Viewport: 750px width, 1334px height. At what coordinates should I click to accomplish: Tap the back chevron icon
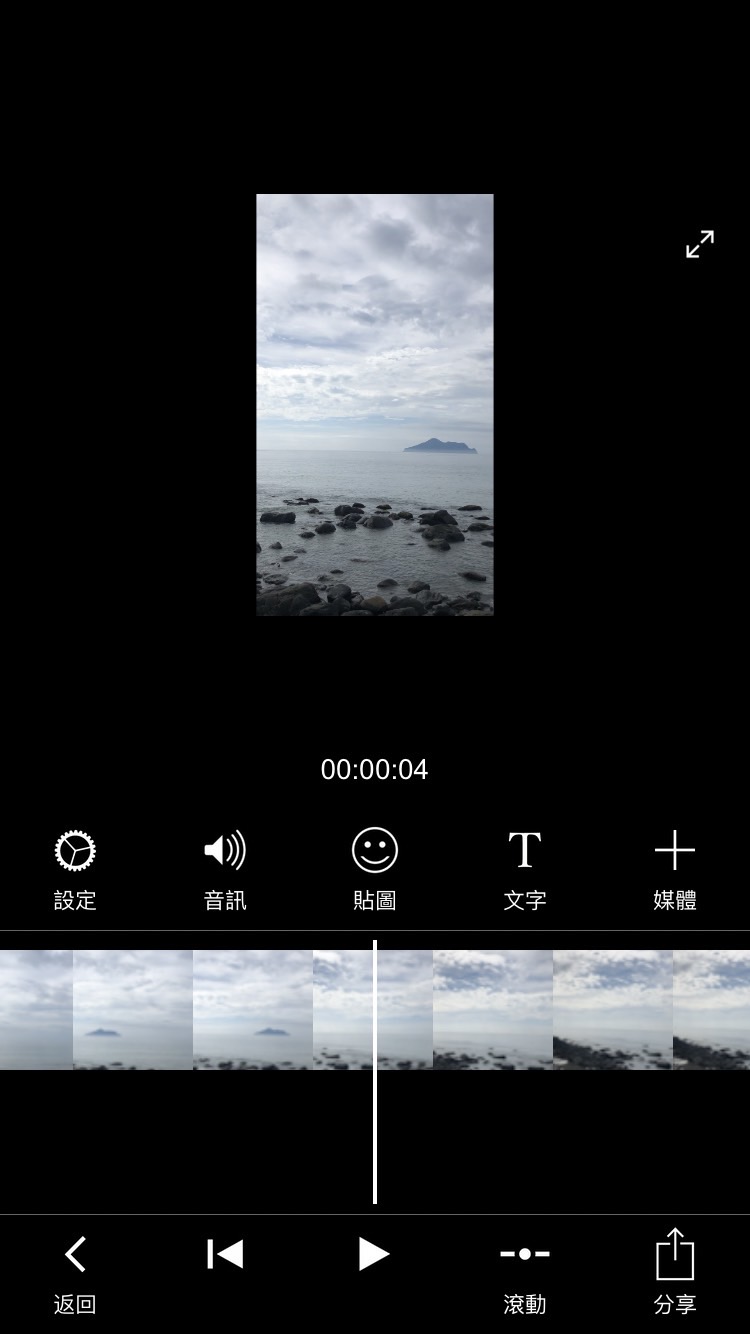(75, 1253)
